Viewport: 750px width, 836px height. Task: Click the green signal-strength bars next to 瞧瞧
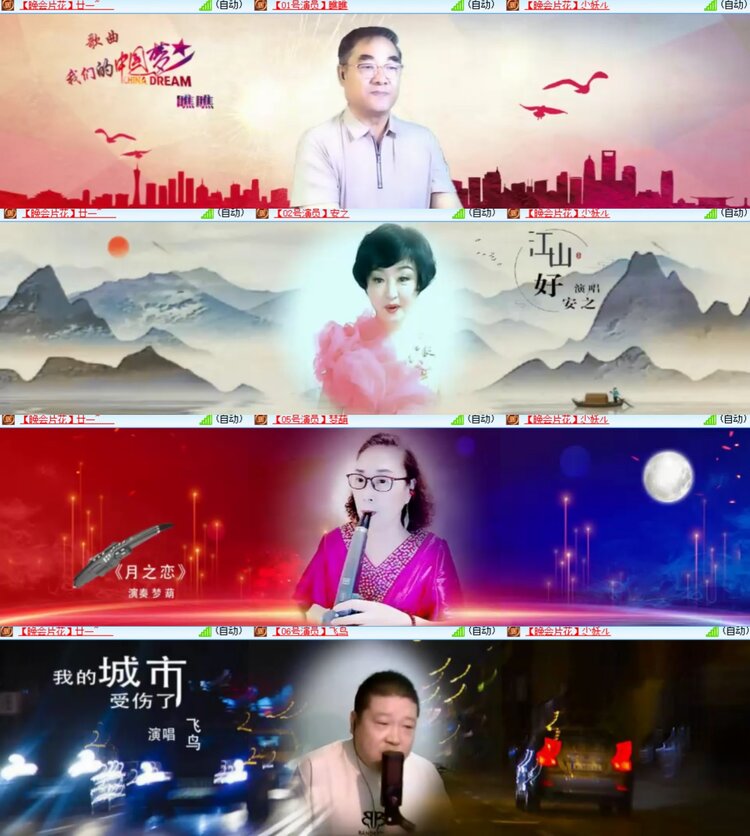[x=455, y=6]
